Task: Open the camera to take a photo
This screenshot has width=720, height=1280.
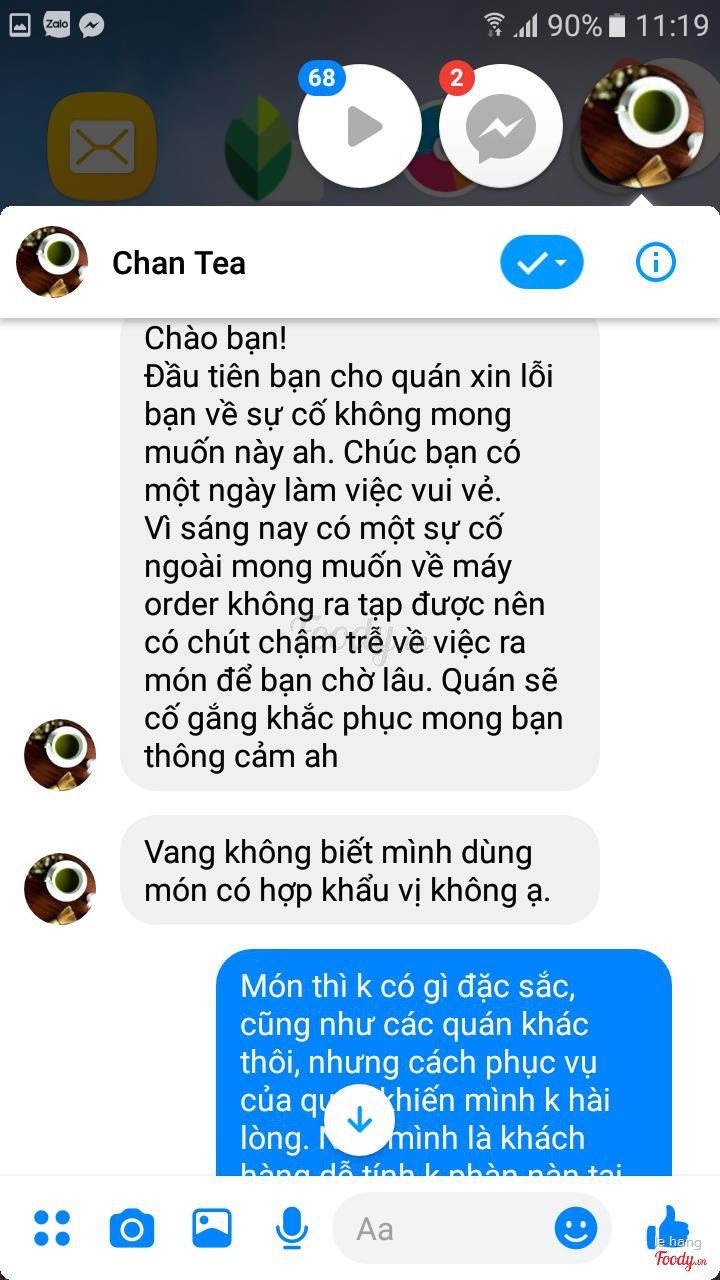Action: (132, 1228)
